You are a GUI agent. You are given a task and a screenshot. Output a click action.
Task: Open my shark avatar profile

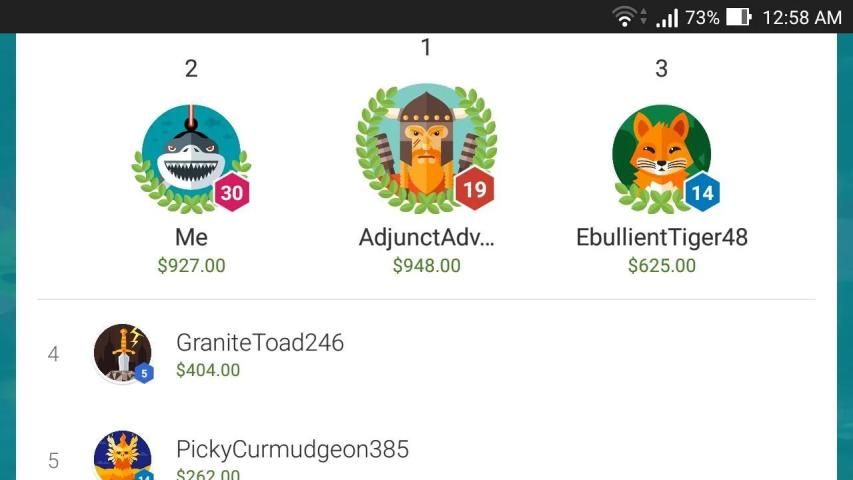(x=190, y=155)
